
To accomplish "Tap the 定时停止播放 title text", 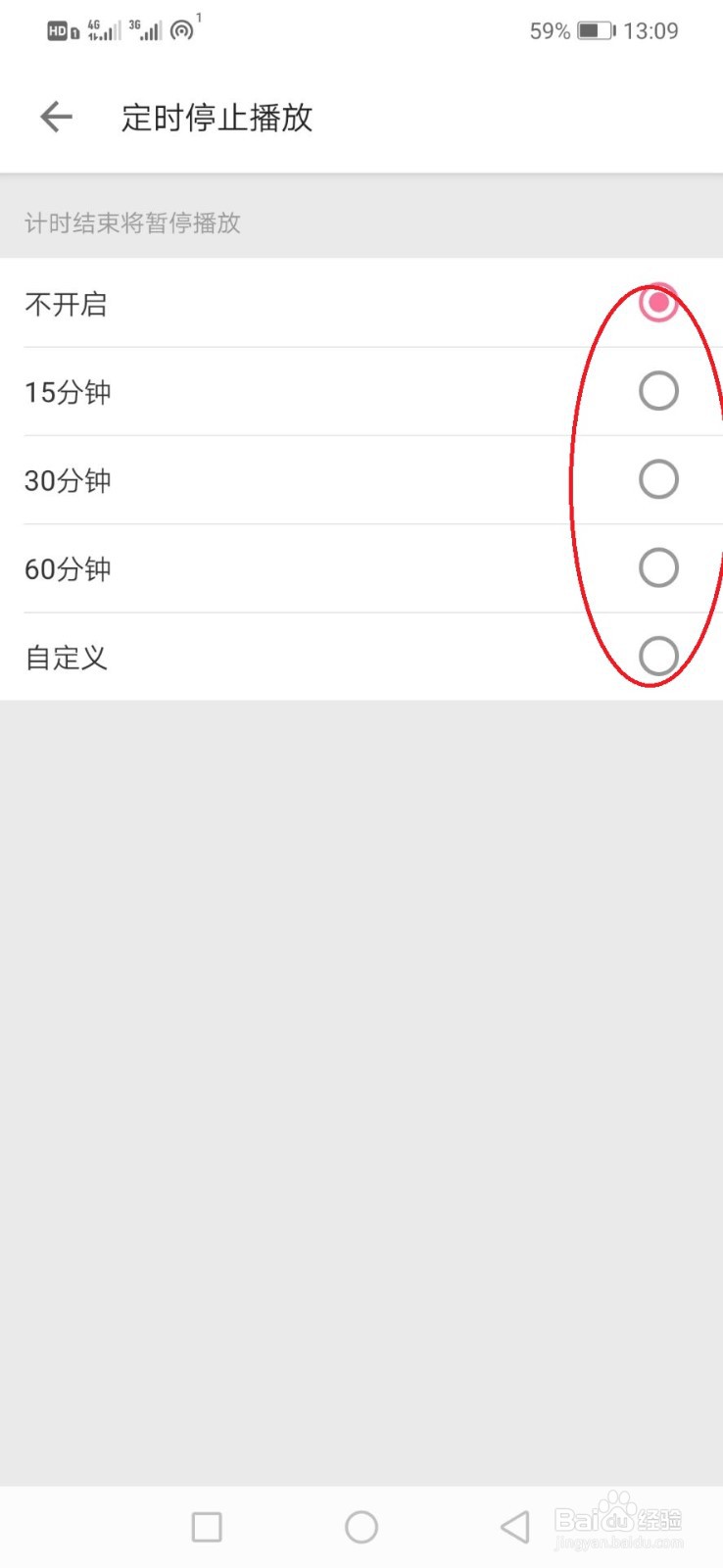I will [216, 118].
